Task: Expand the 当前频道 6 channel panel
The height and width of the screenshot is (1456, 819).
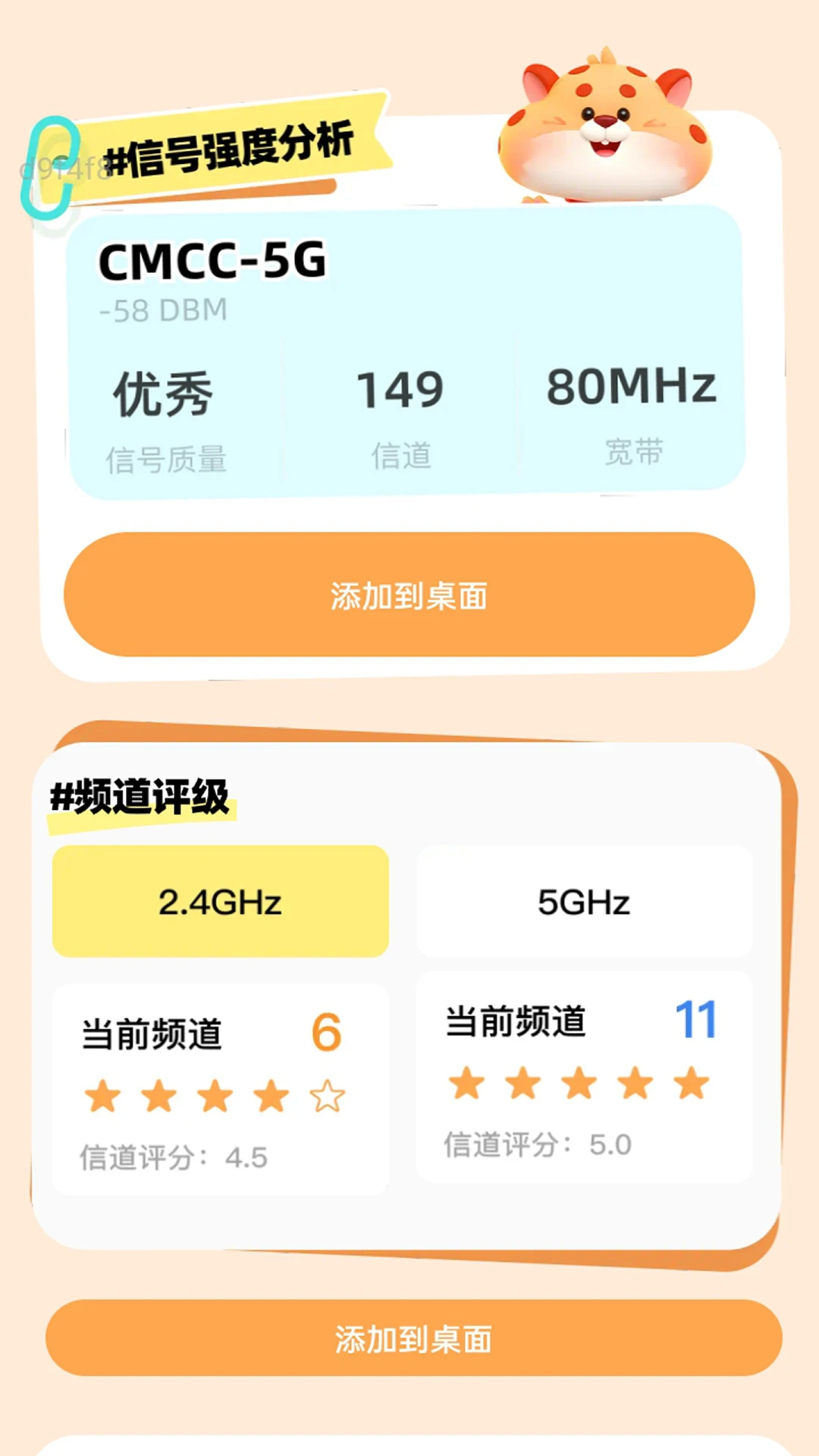Action: [220, 1084]
